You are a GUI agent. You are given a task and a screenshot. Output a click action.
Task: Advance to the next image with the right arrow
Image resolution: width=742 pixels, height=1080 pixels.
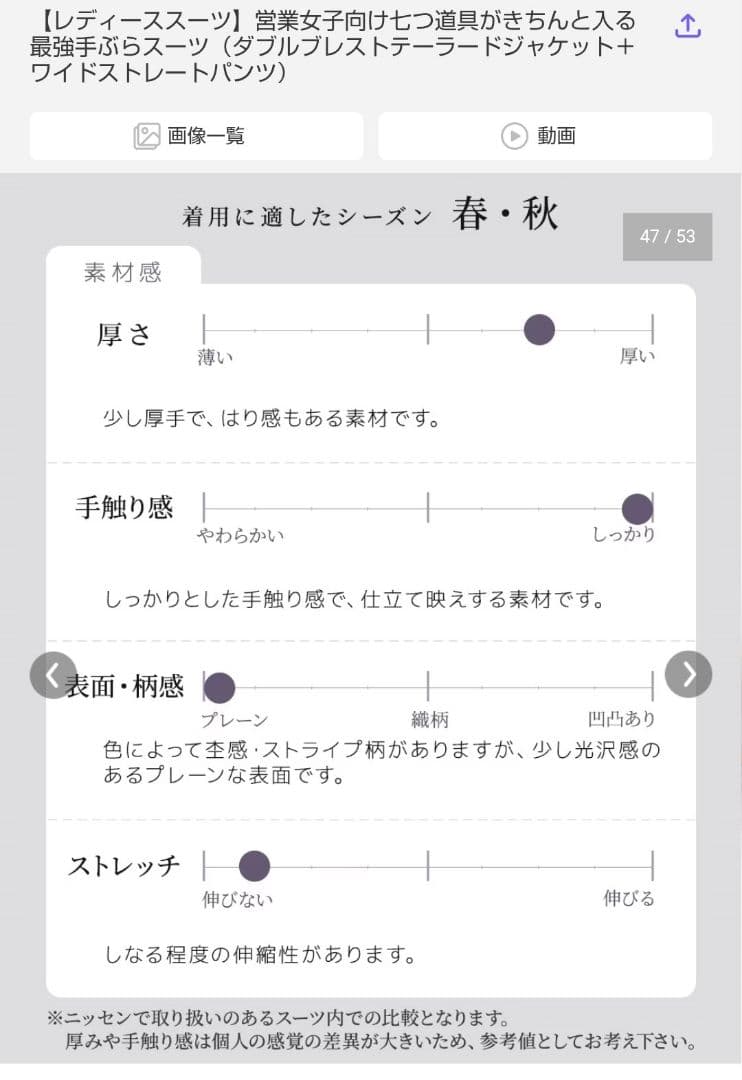688,674
